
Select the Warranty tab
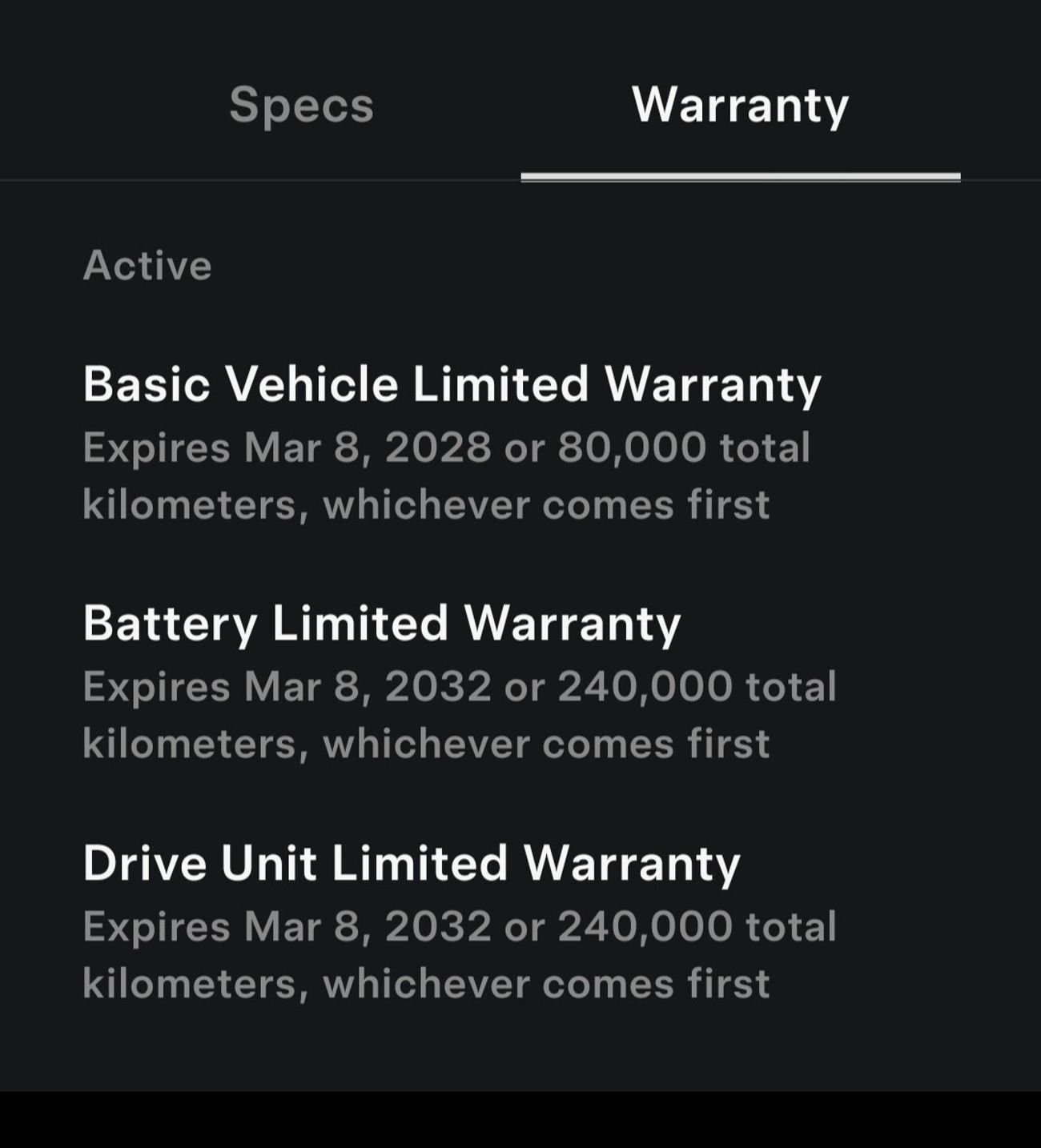(x=739, y=105)
